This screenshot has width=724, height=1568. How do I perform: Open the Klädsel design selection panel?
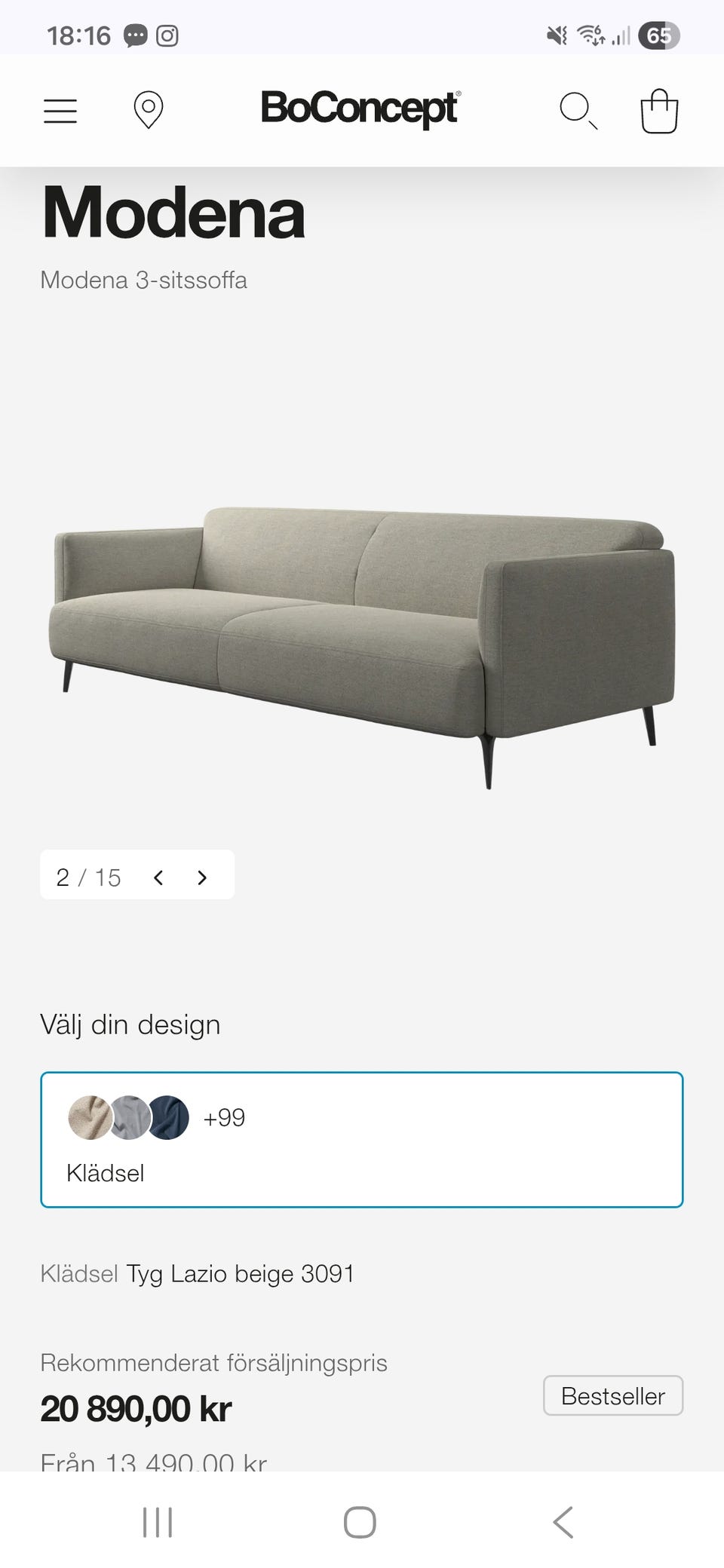click(362, 1140)
